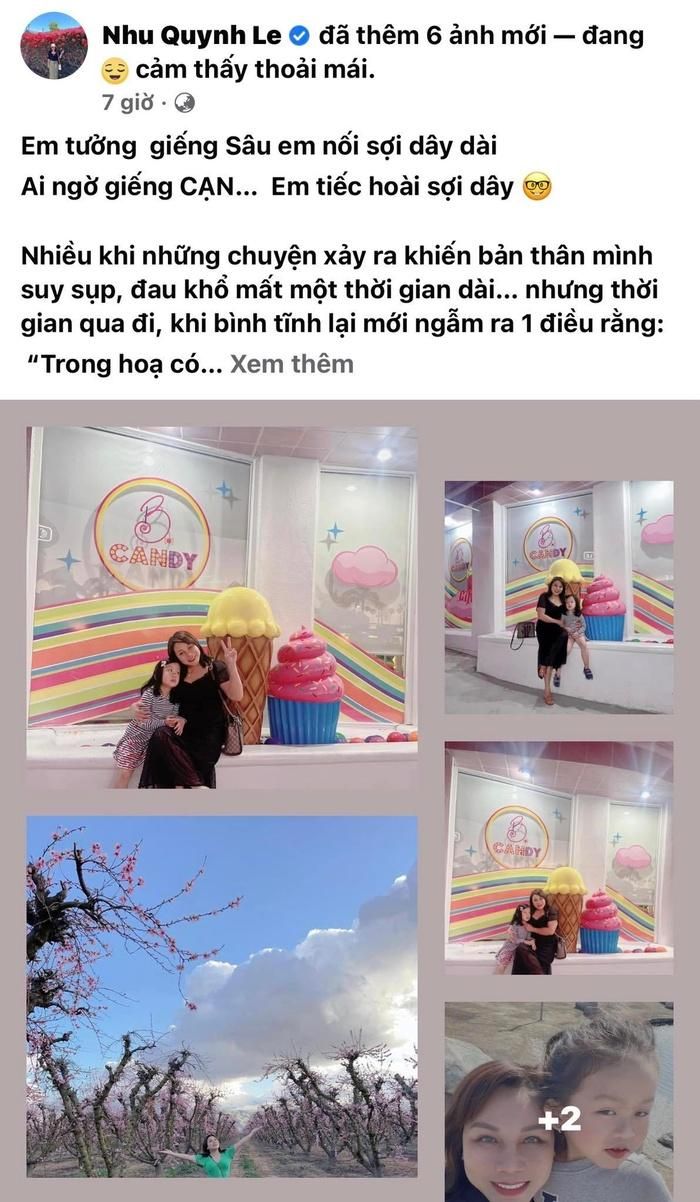View the +2 more photos tile
The height and width of the screenshot is (1202, 700).
tap(558, 1100)
